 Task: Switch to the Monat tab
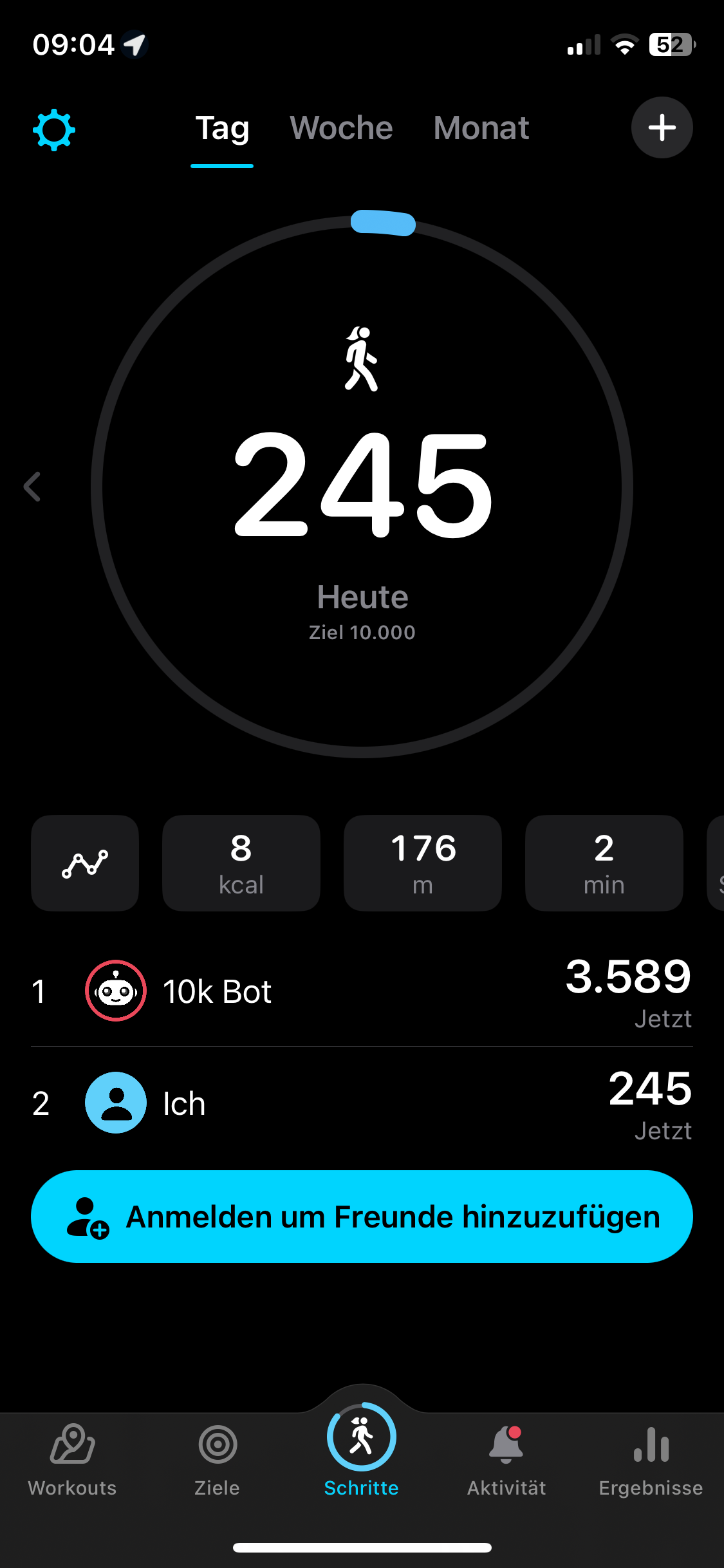click(x=481, y=128)
